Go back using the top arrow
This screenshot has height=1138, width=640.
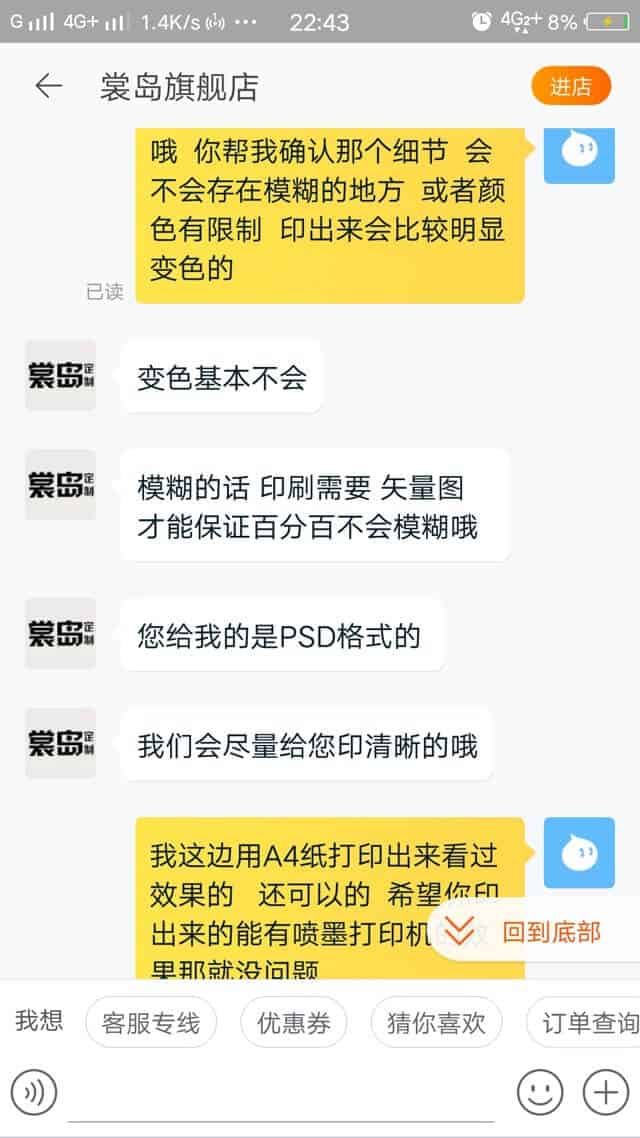[x=48, y=86]
